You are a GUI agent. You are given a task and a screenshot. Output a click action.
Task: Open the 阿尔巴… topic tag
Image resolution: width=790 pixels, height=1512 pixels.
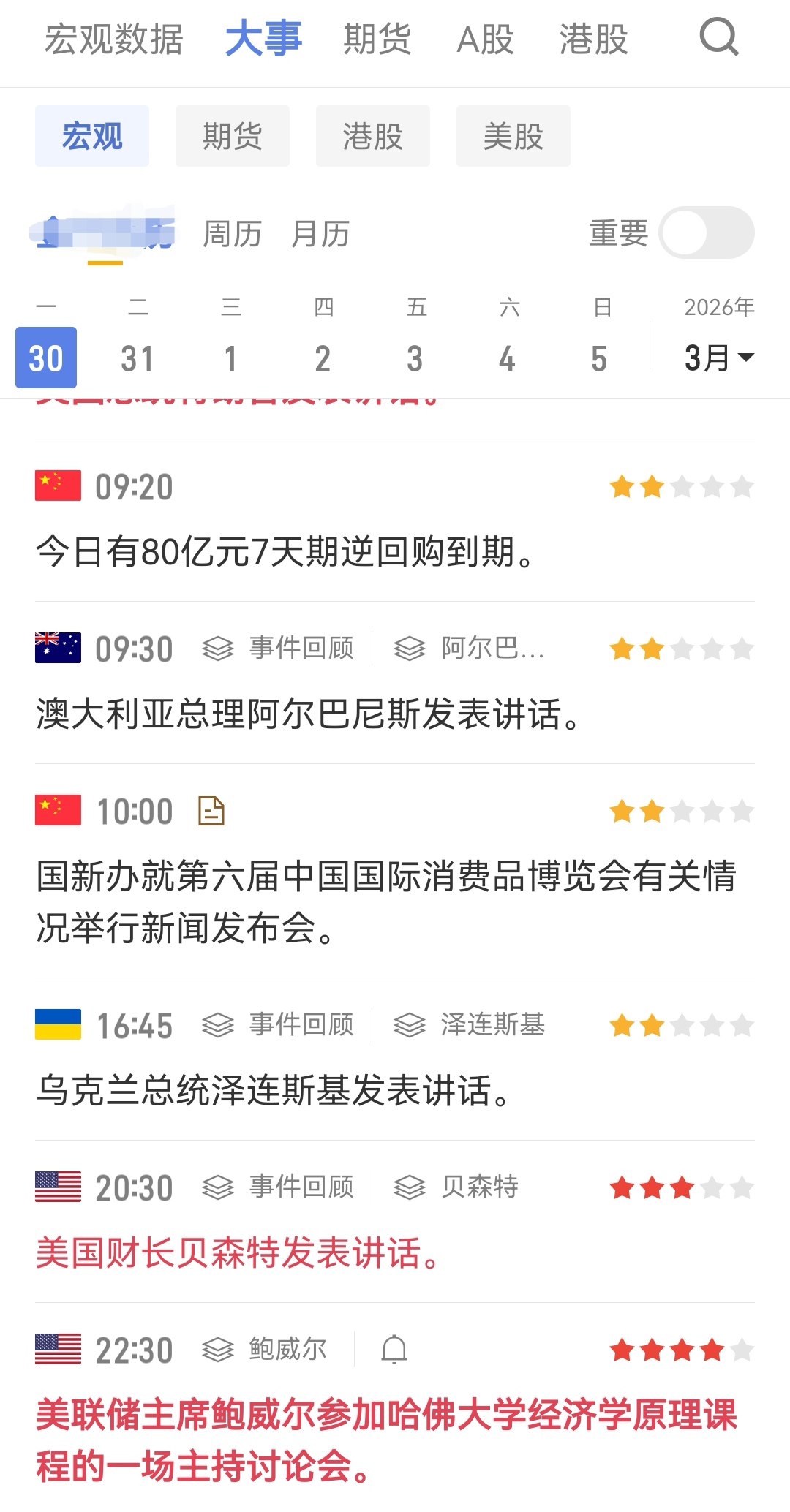[x=470, y=648]
